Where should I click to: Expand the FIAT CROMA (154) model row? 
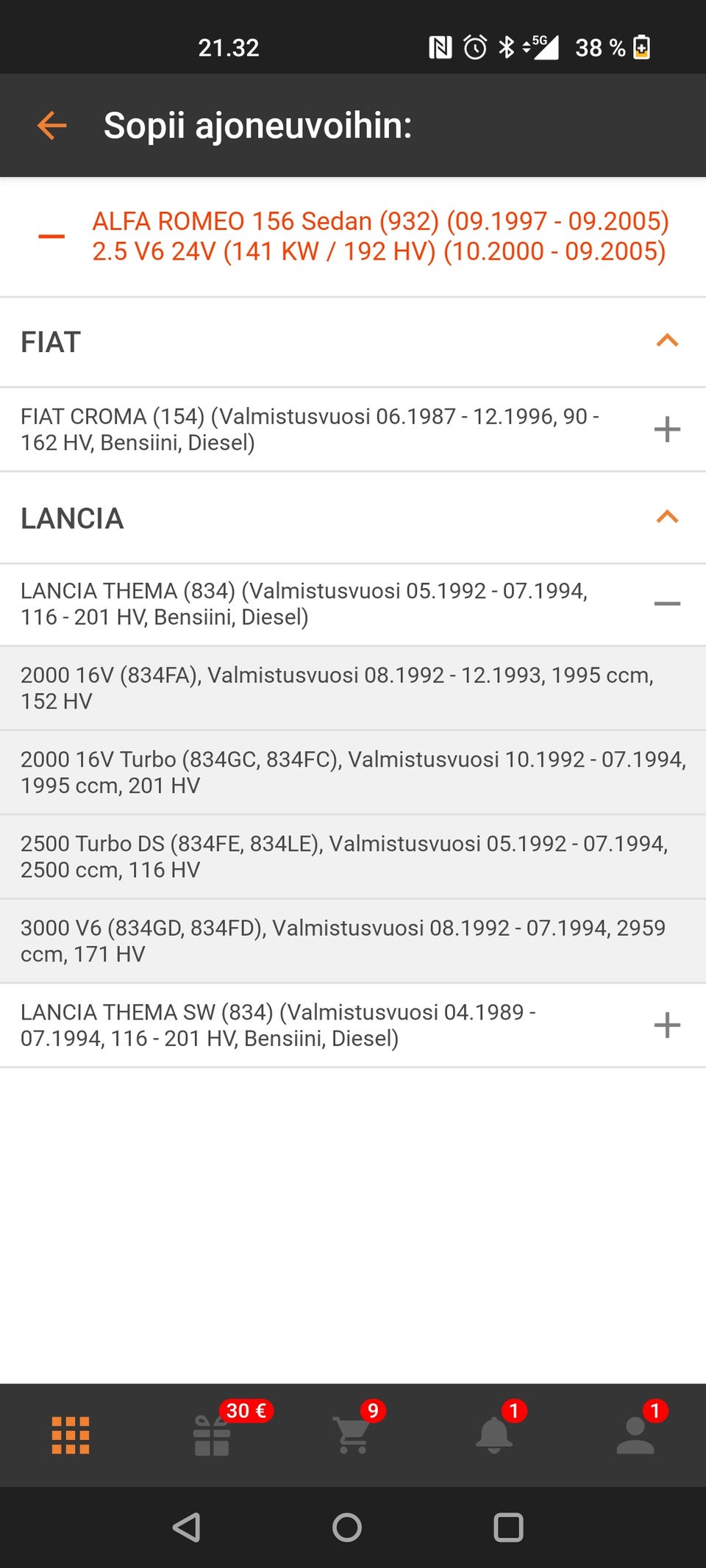pyautogui.click(x=666, y=429)
